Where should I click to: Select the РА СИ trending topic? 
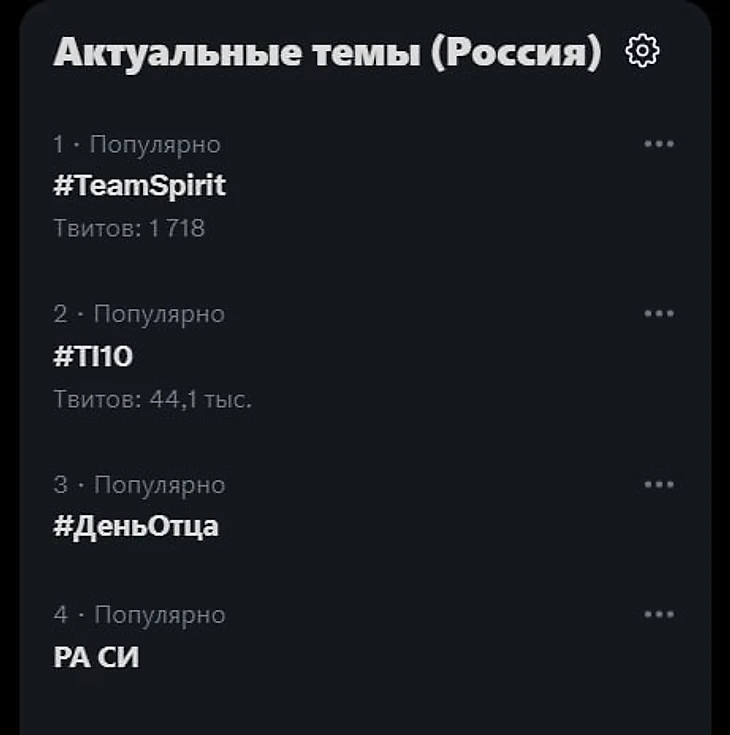(96, 657)
